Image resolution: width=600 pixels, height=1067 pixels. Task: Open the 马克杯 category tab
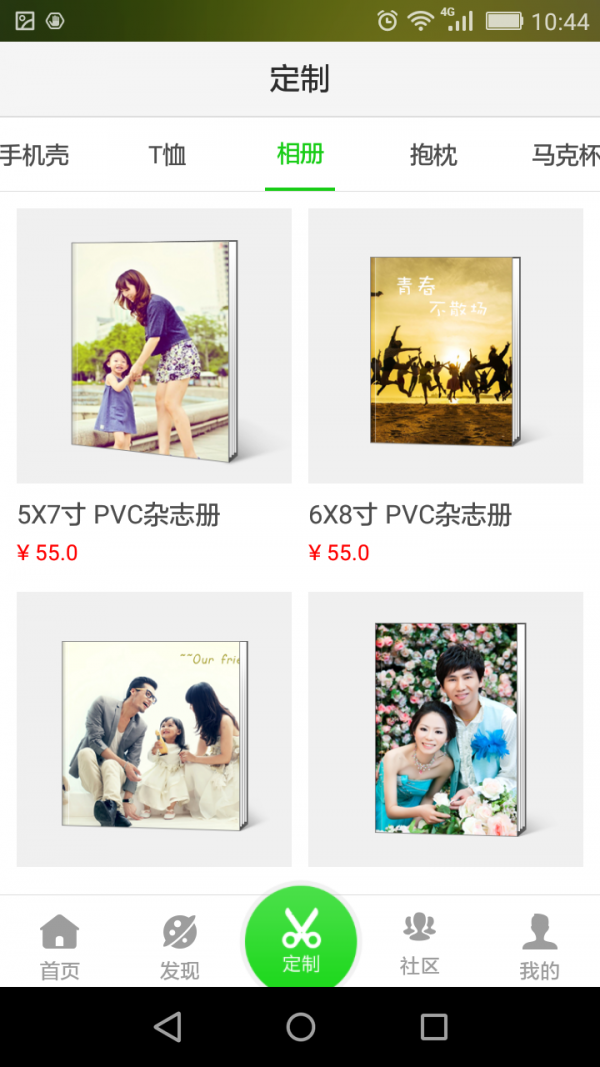click(565, 155)
